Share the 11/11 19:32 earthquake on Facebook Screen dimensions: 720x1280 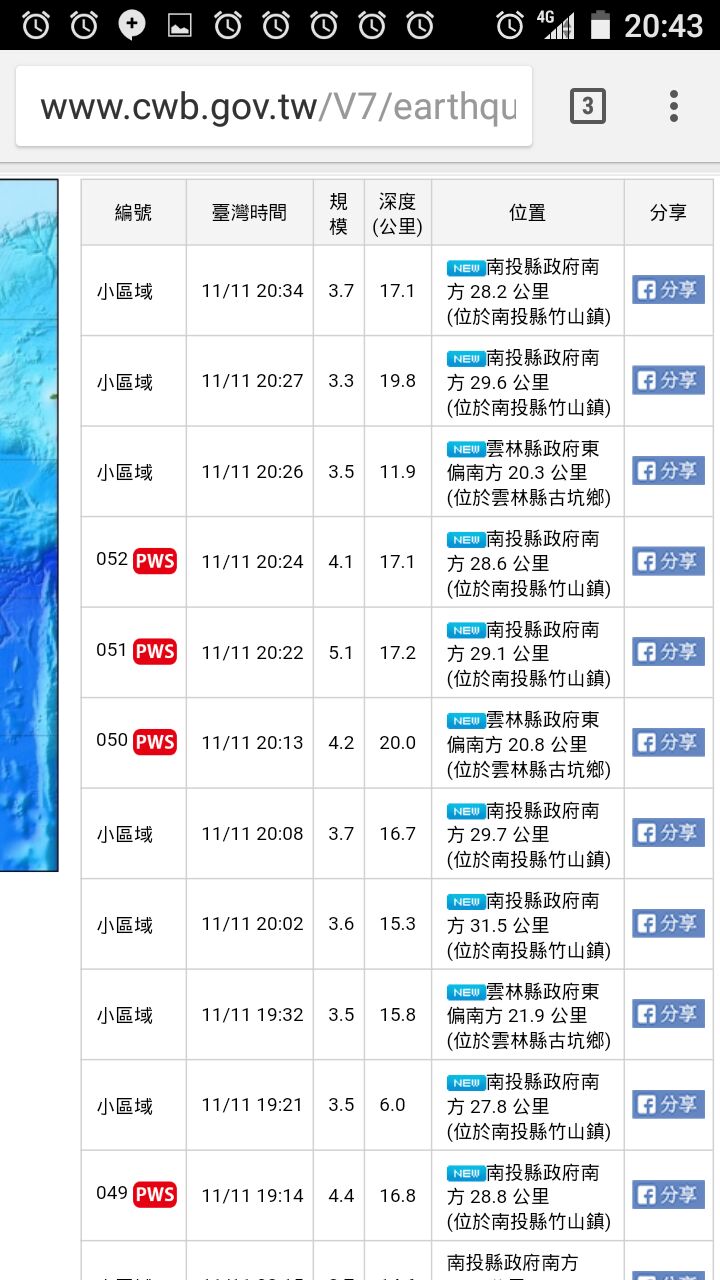(x=668, y=1014)
